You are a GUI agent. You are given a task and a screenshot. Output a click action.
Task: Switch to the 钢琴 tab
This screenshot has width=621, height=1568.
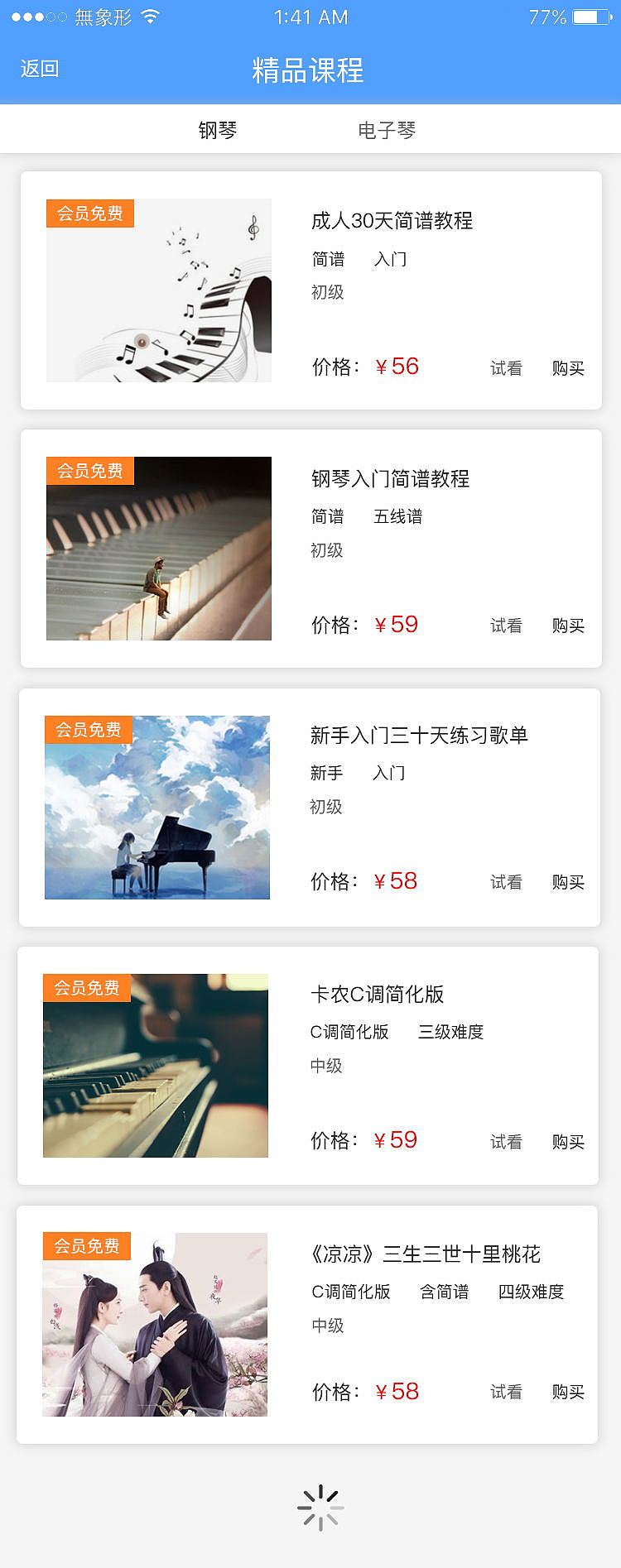[x=218, y=130]
